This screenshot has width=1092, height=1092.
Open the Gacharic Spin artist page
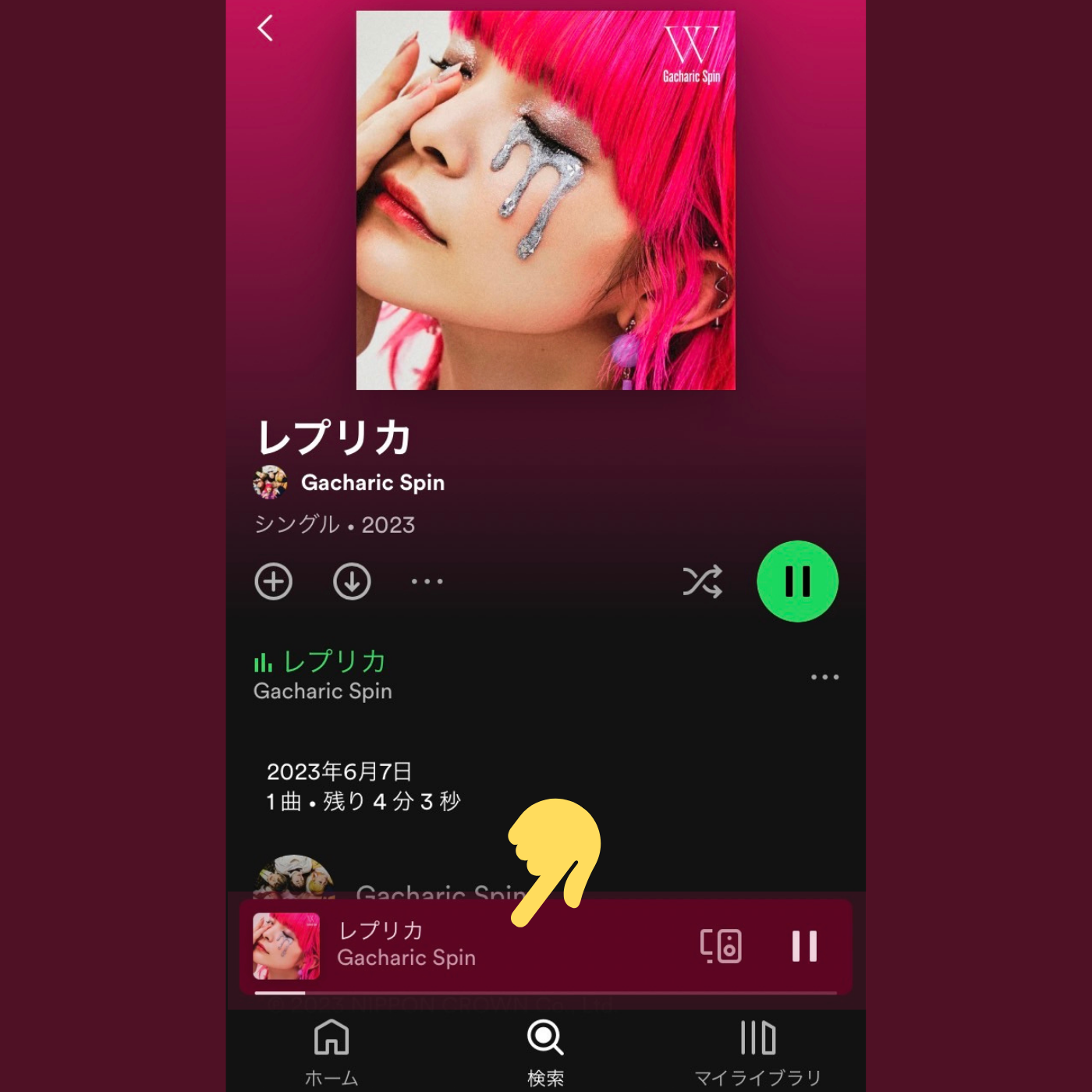371,483
